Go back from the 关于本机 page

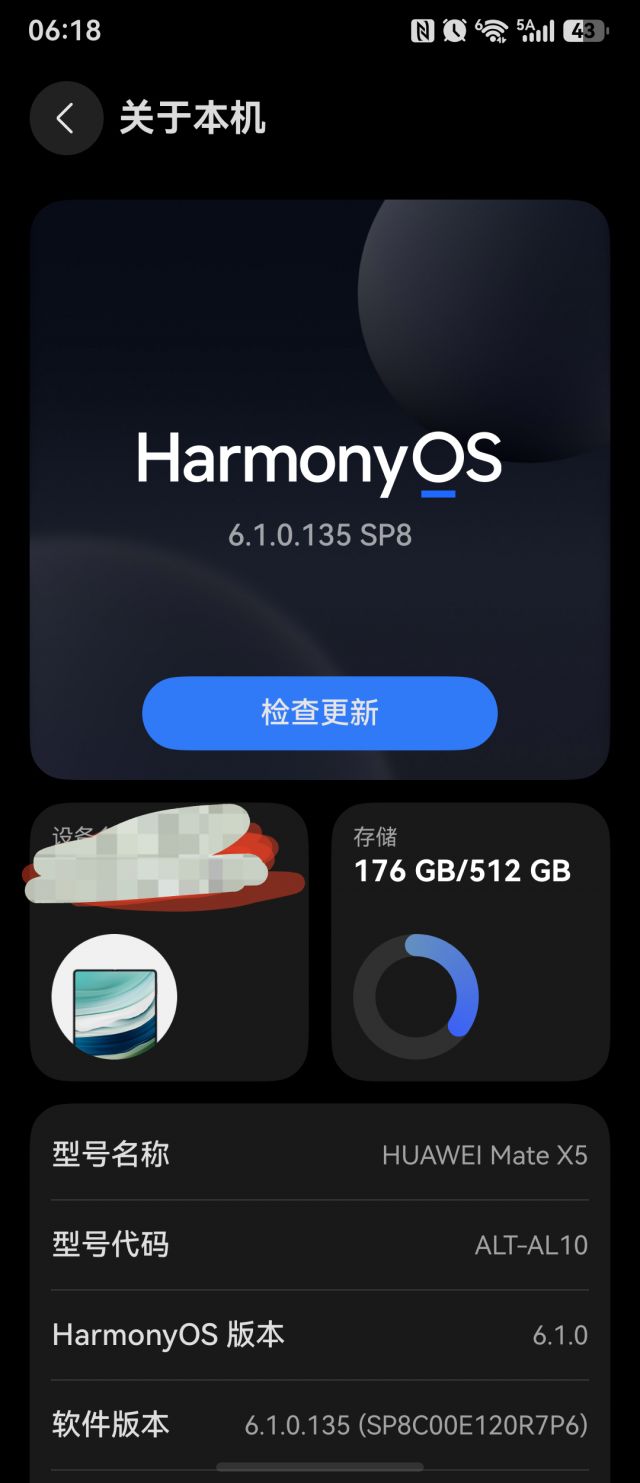click(x=66, y=118)
